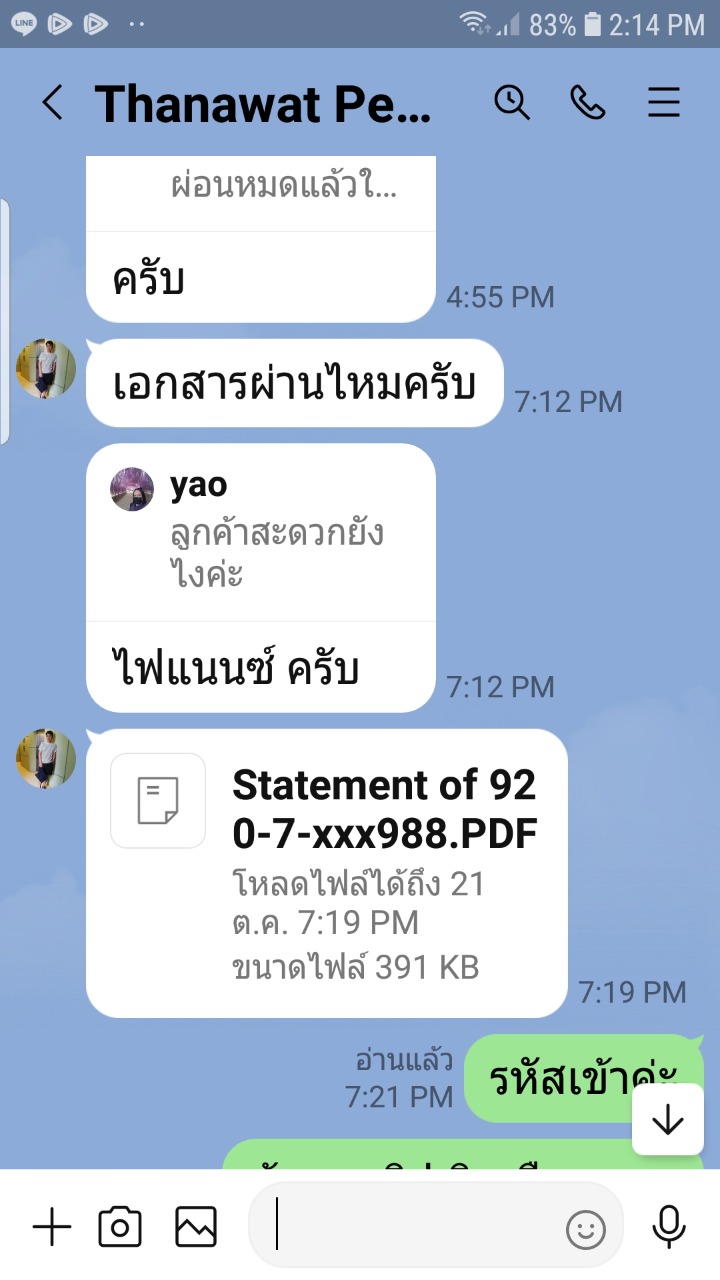Open the camera to take photo

(120, 1227)
